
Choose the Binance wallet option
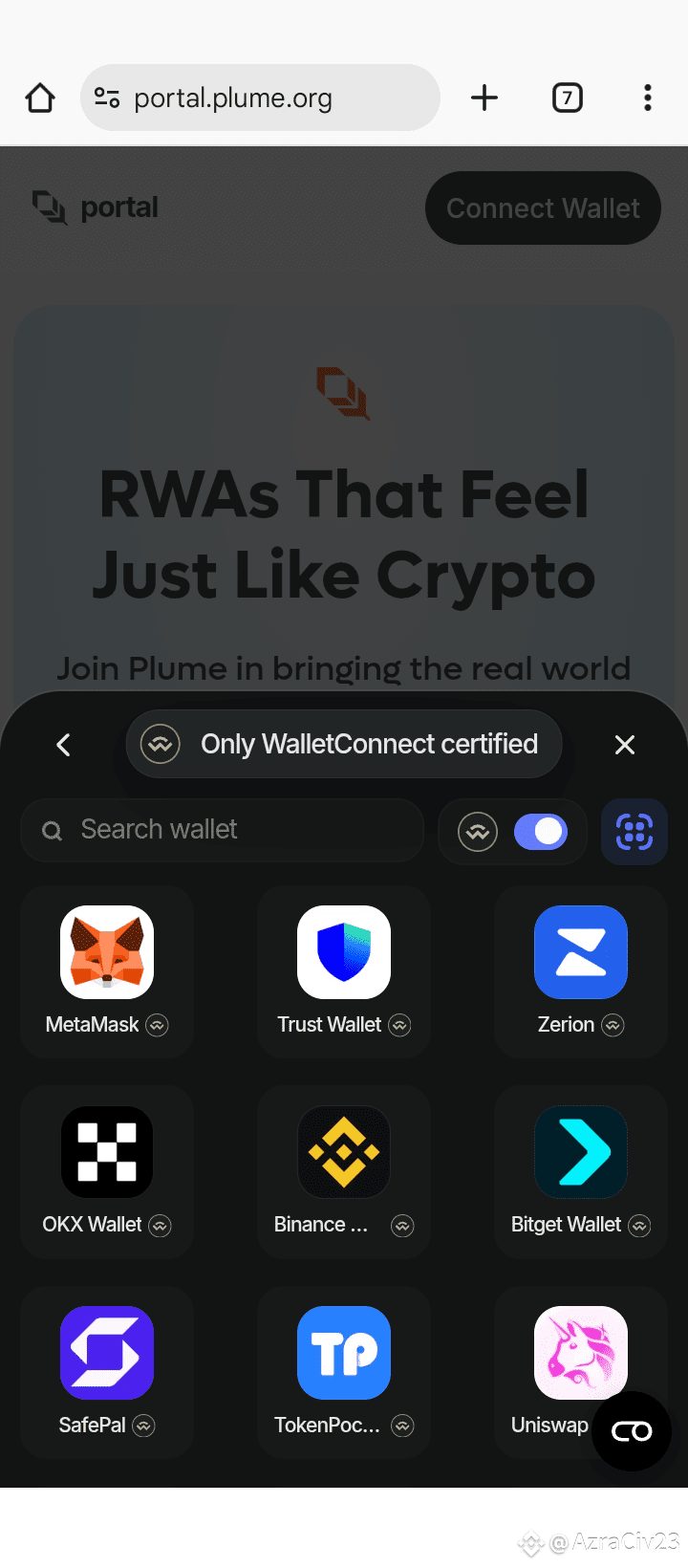tap(344, 1171)
